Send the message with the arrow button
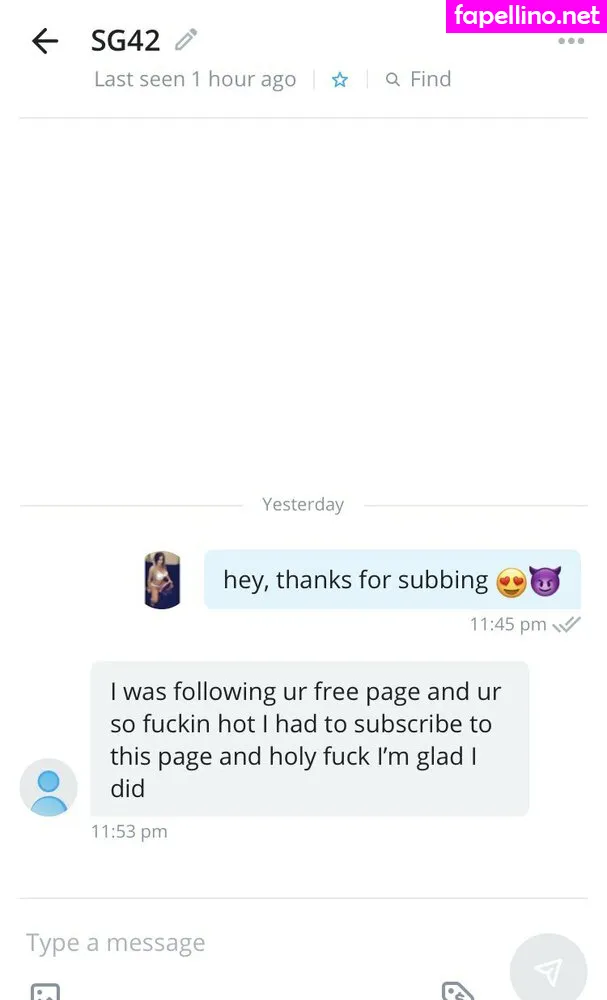Viewport: 607px width, 1000px height. click(x=548, y=968)
